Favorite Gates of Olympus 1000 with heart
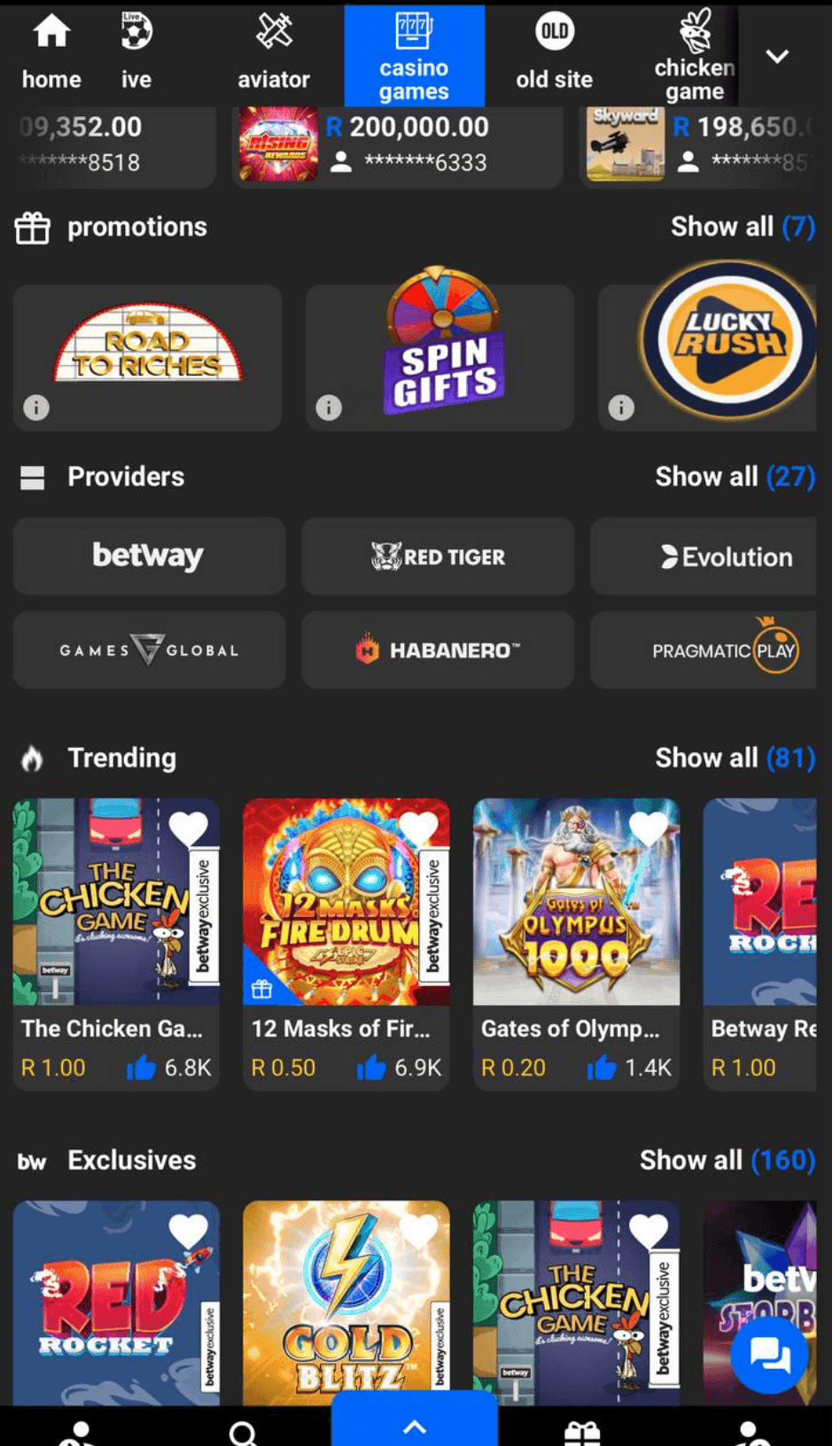Screen dimensions: 840x1446 (x=648, y=826)
